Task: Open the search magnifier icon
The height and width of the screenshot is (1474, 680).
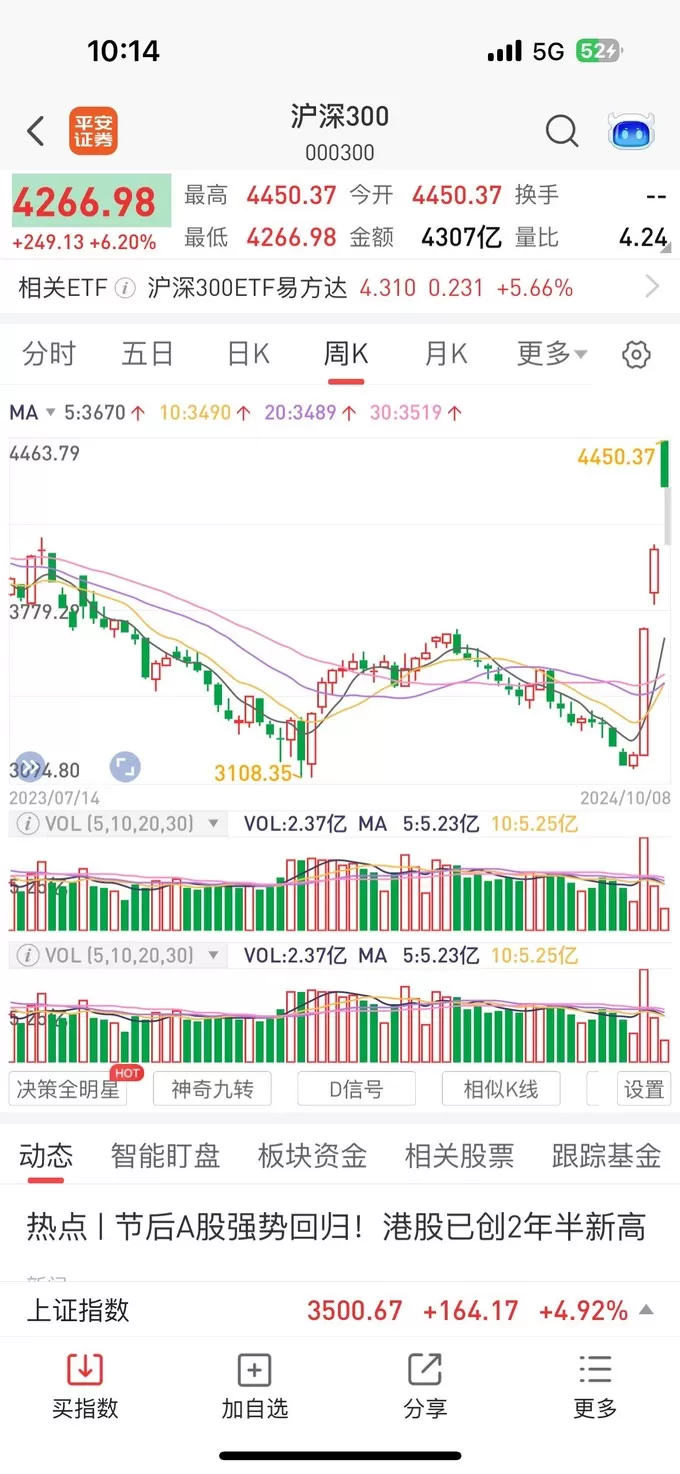Action: point(562,131)
